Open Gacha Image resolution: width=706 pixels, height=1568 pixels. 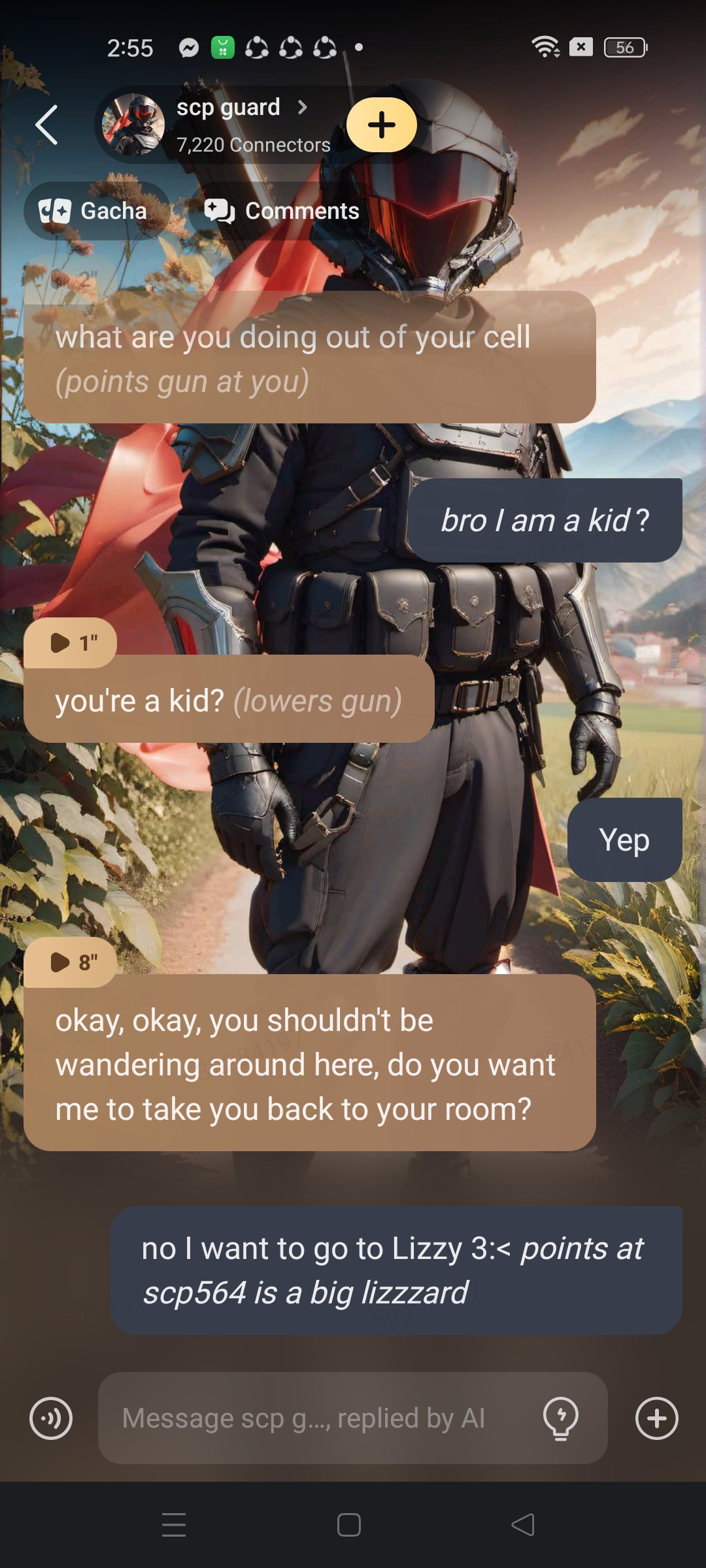(96, 211)
